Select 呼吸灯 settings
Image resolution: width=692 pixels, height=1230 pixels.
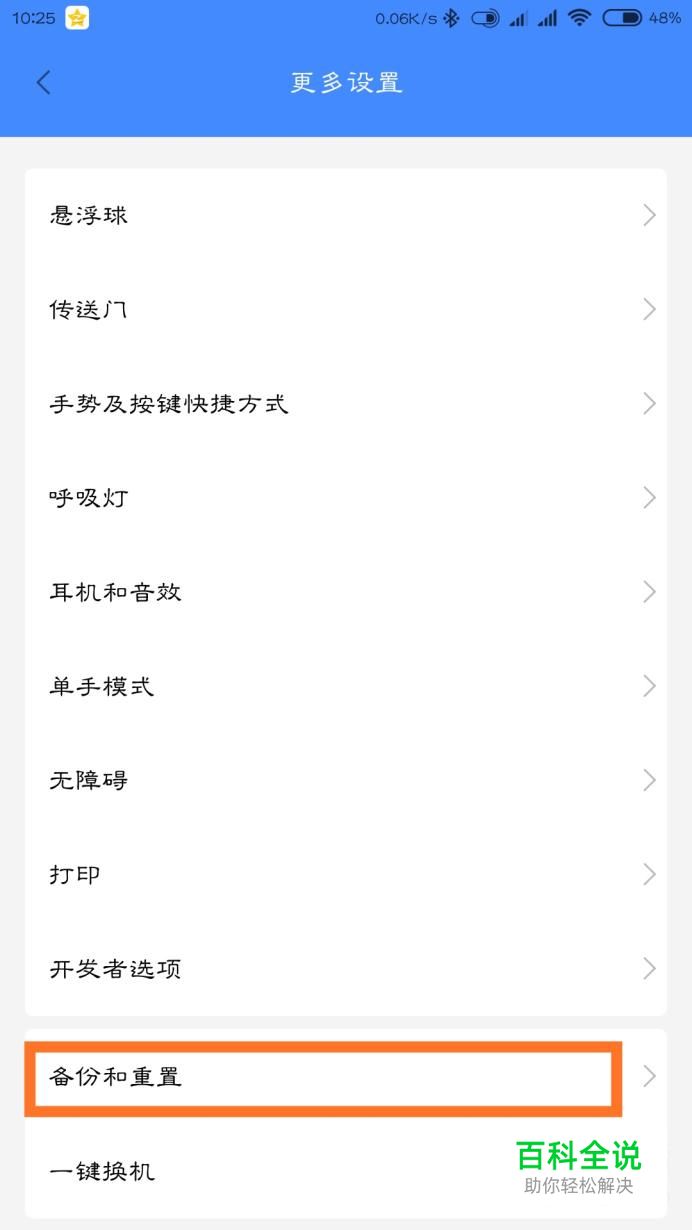(x=346, y=497)
